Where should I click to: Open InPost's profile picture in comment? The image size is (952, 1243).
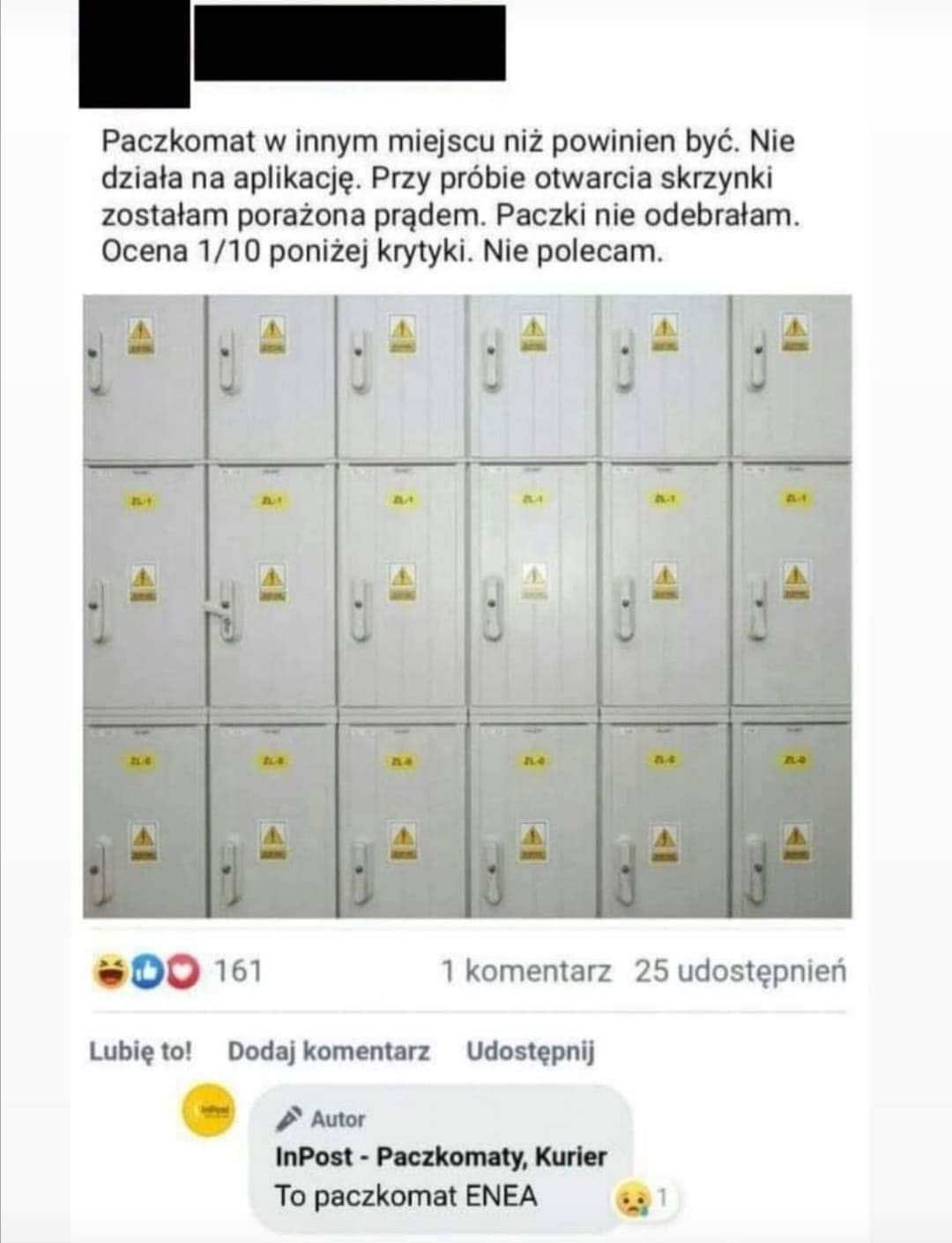click(x=209, y=1110)
